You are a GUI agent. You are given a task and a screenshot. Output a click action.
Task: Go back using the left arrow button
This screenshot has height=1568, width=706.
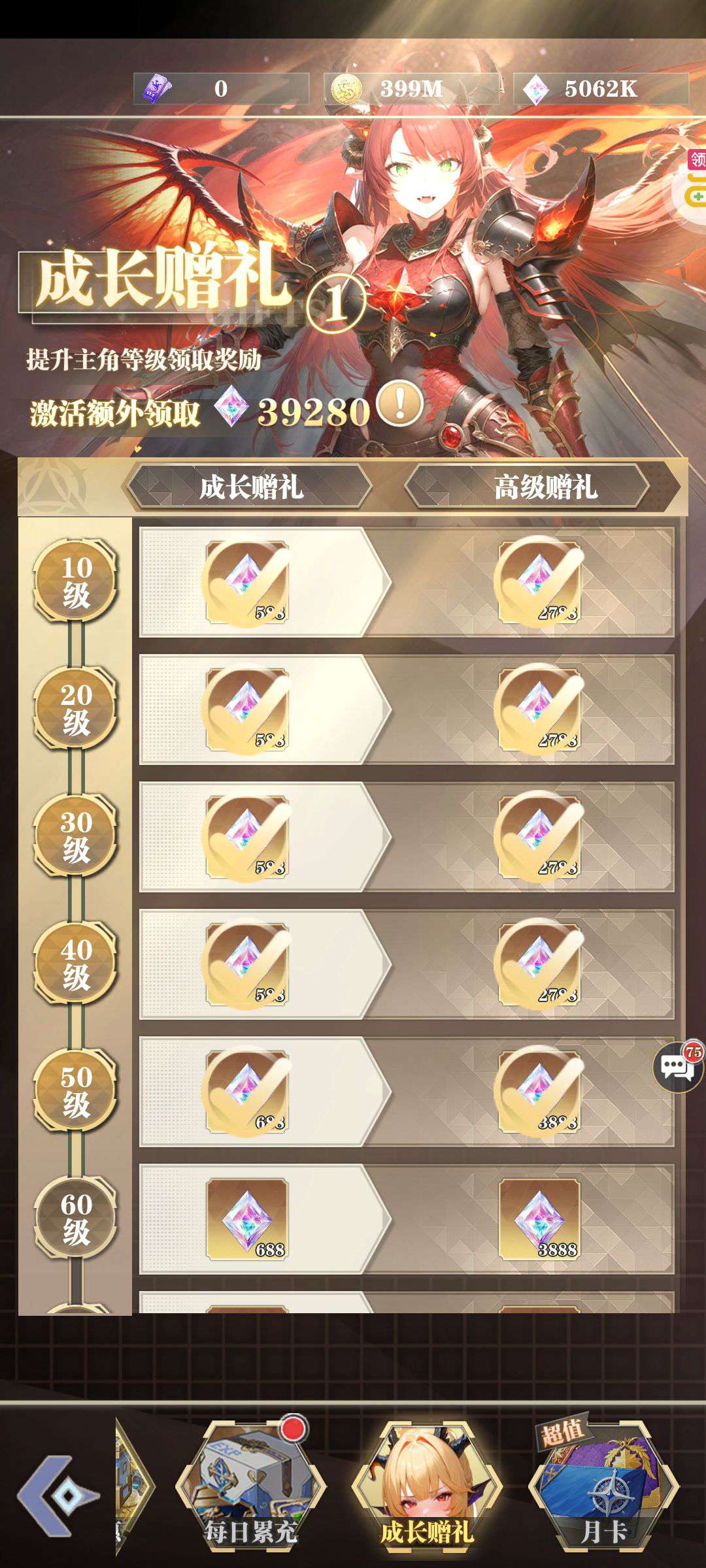click(x=58, y=1495)
